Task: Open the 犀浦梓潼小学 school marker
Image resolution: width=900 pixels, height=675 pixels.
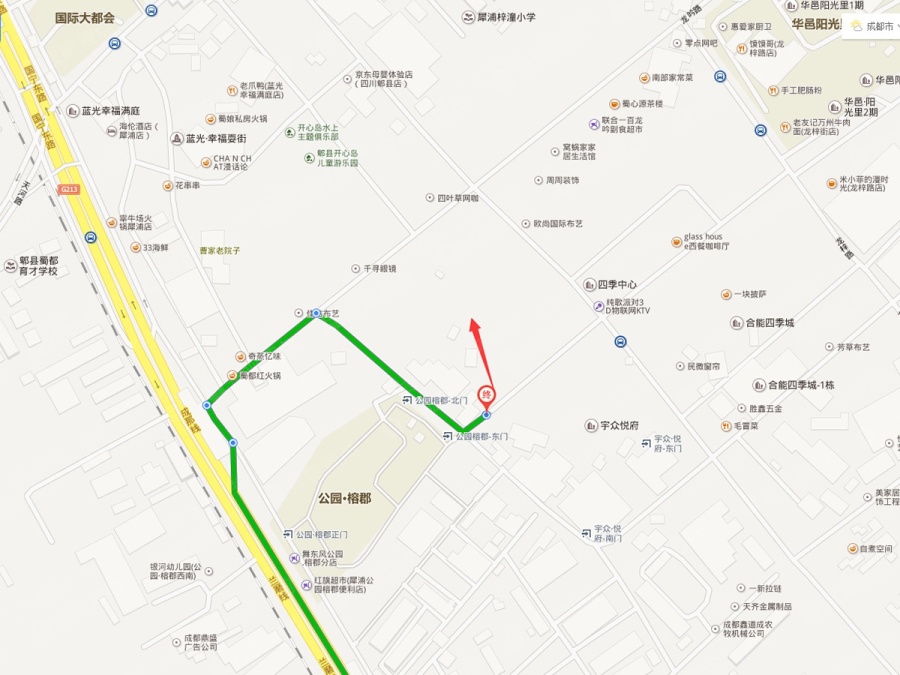Action: coord(468,17)
